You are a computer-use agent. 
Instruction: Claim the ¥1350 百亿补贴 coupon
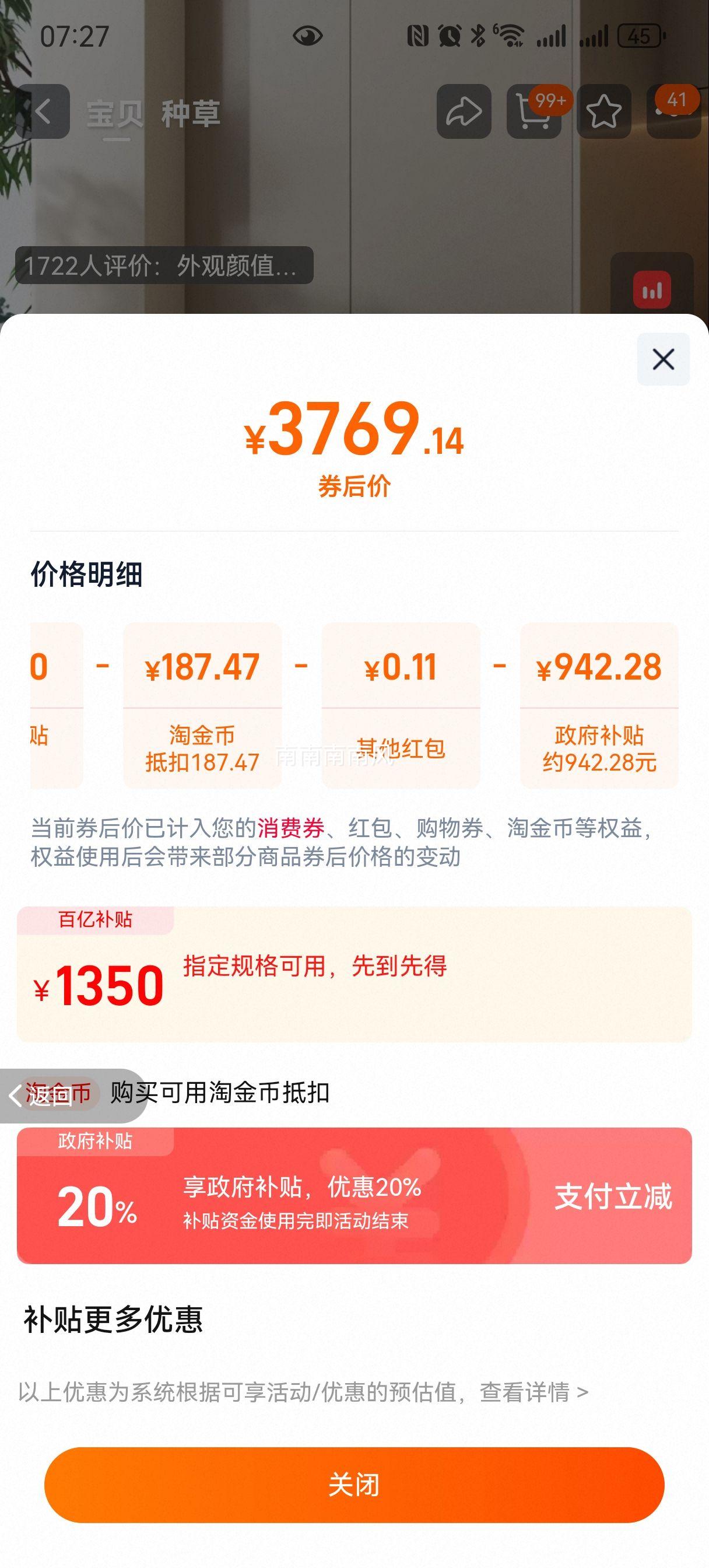(x=353, y=986)
